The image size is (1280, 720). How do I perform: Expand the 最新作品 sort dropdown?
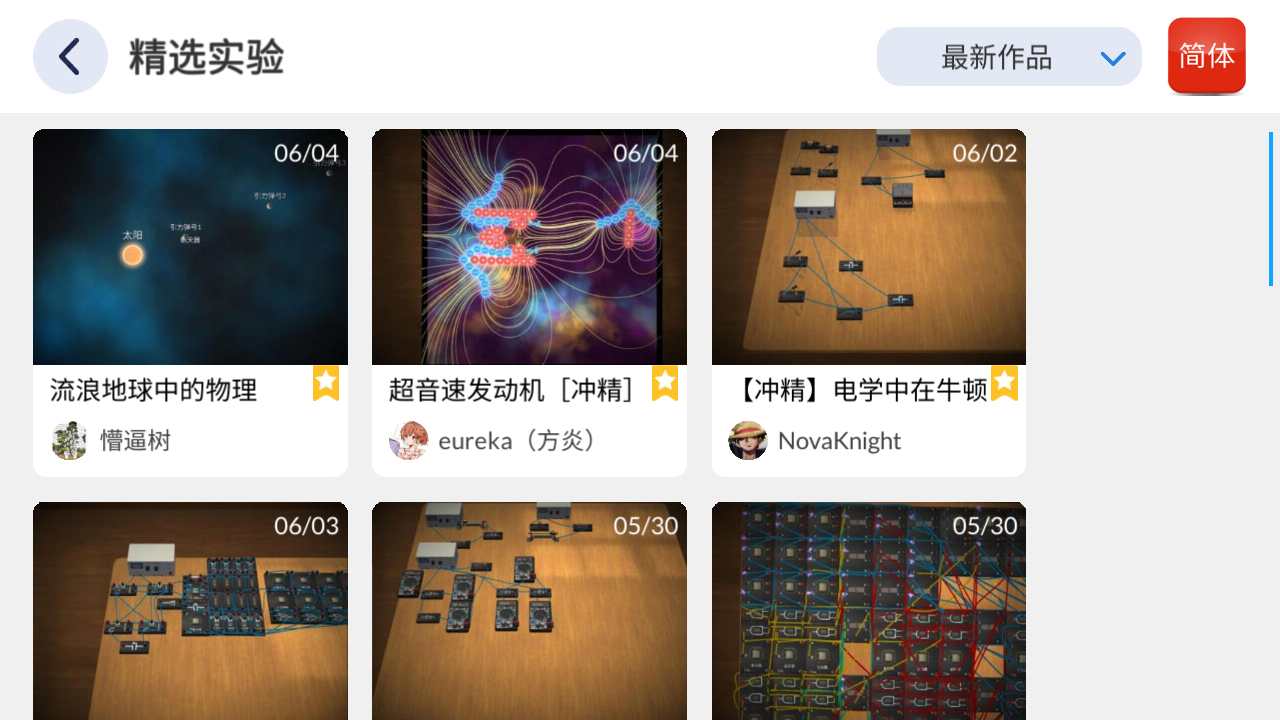1008,57
